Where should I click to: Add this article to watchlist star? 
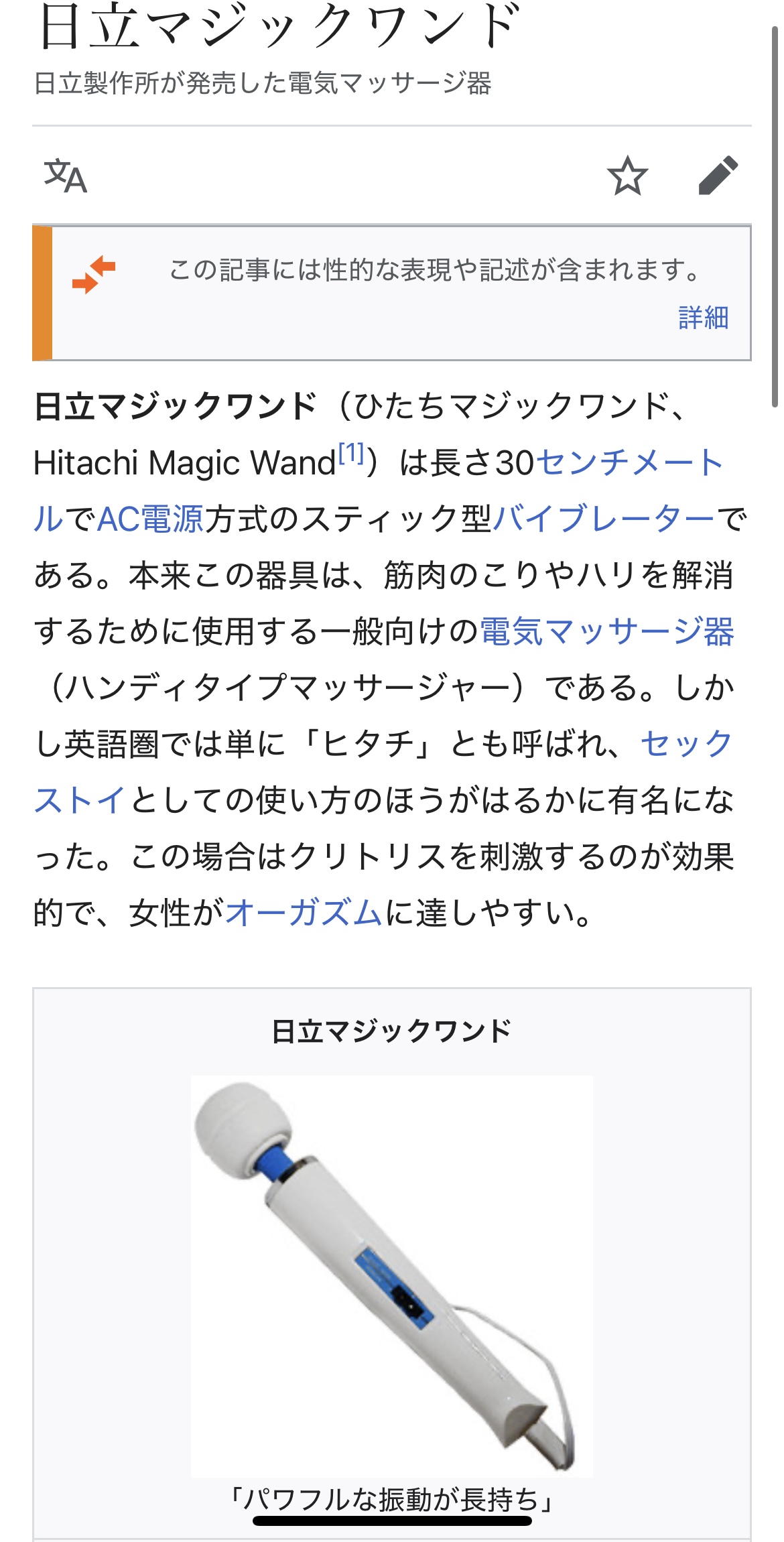coord(627,176)
